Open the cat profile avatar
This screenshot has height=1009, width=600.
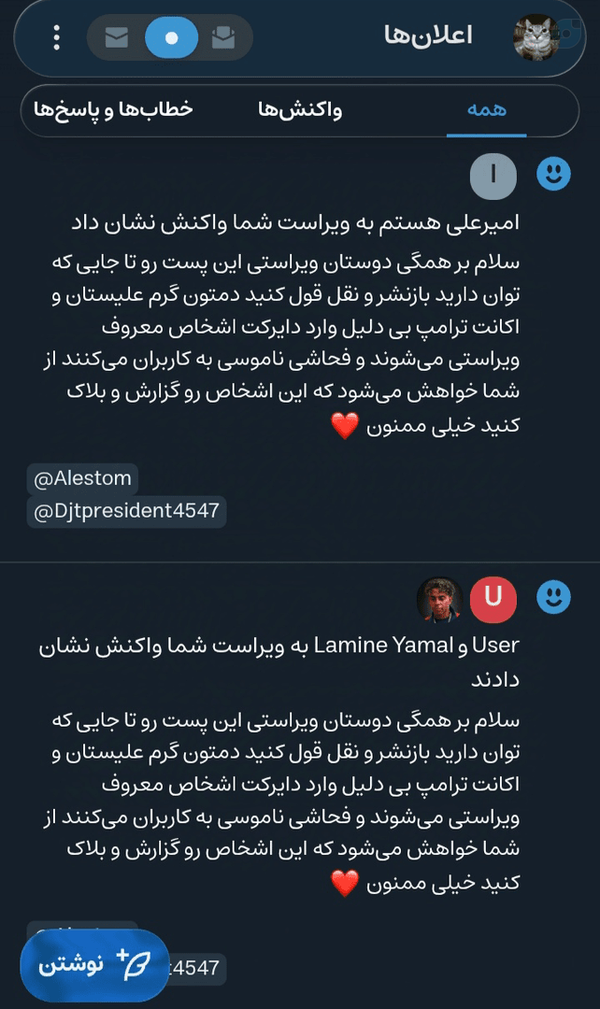point(536,37)
